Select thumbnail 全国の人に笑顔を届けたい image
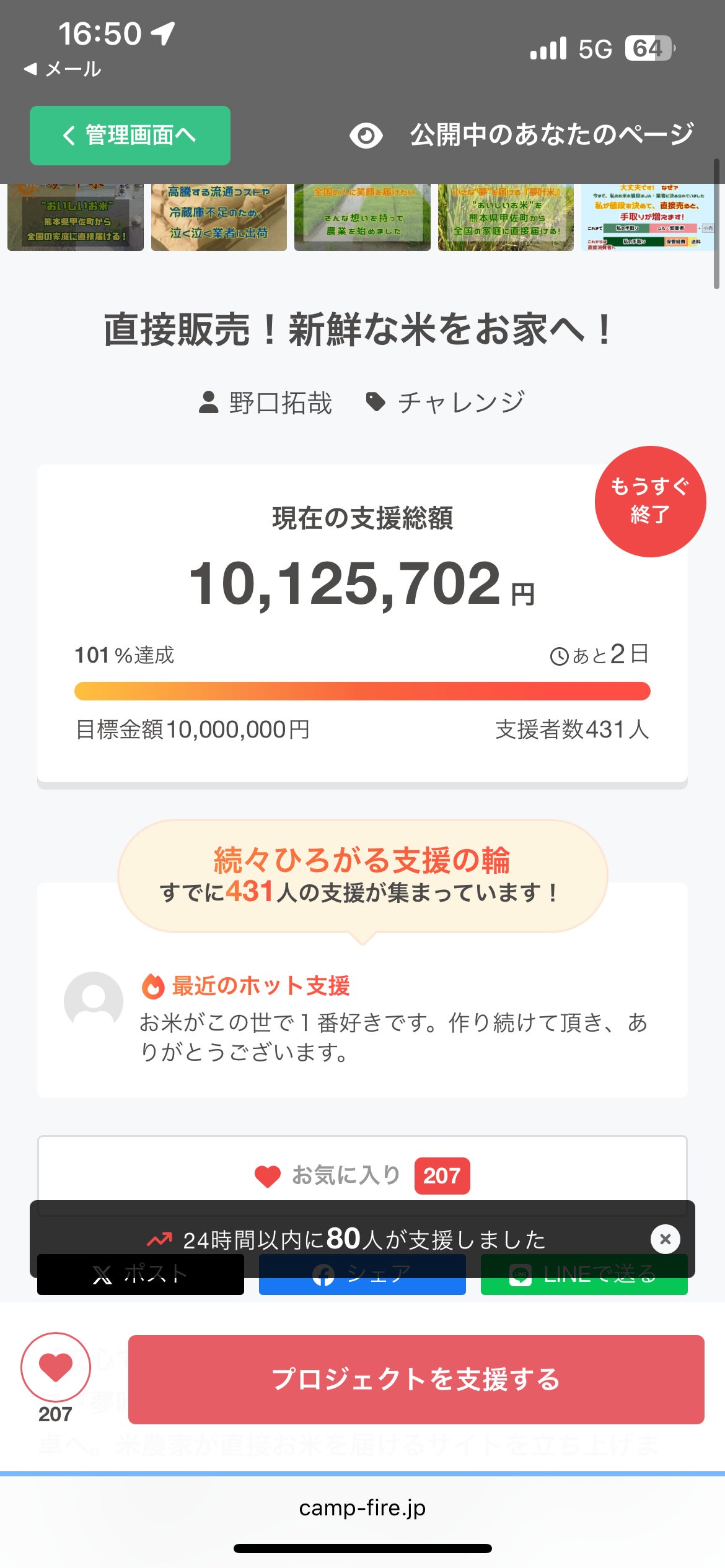 click(x=362, y=217)
